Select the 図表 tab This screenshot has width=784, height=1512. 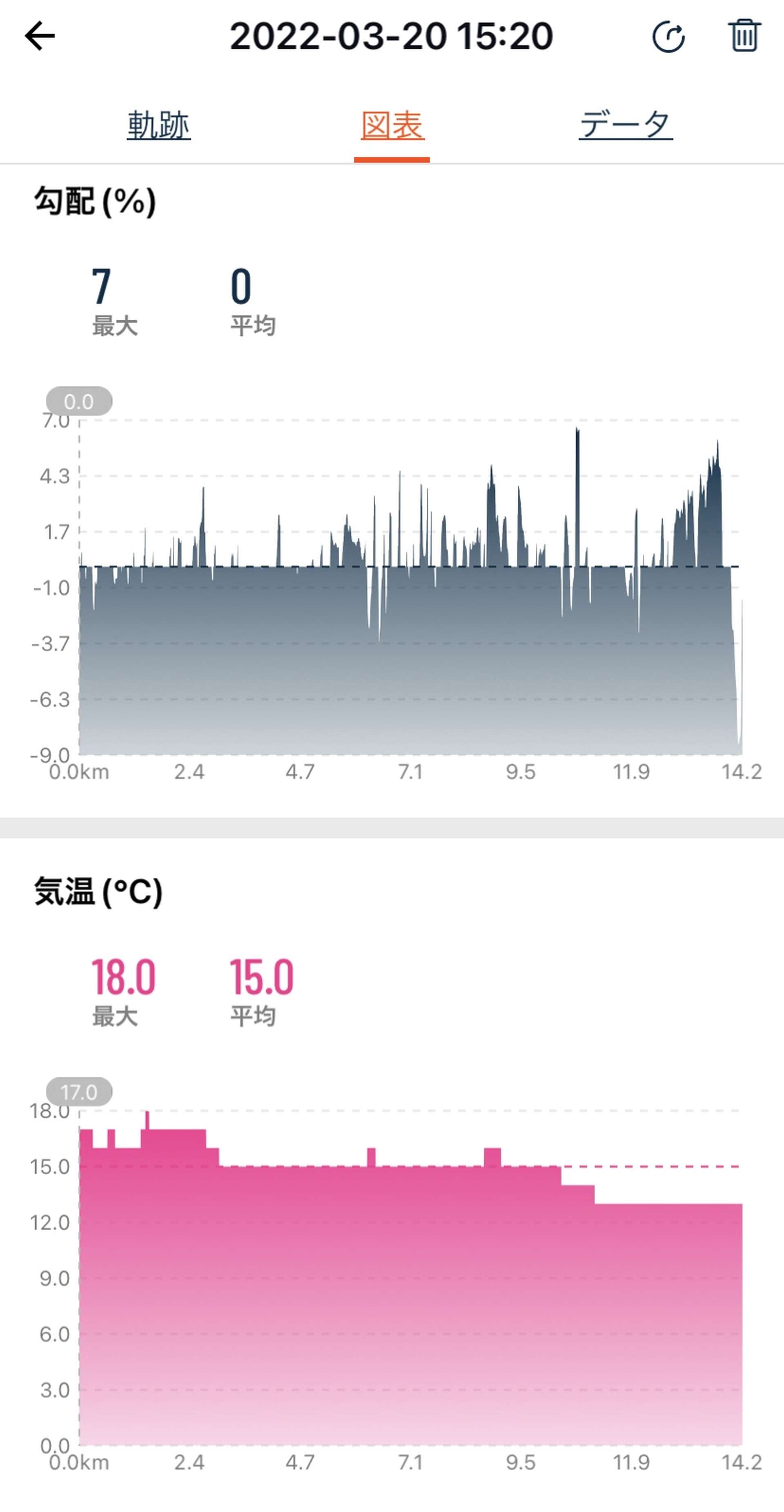(x=392, y=125)
